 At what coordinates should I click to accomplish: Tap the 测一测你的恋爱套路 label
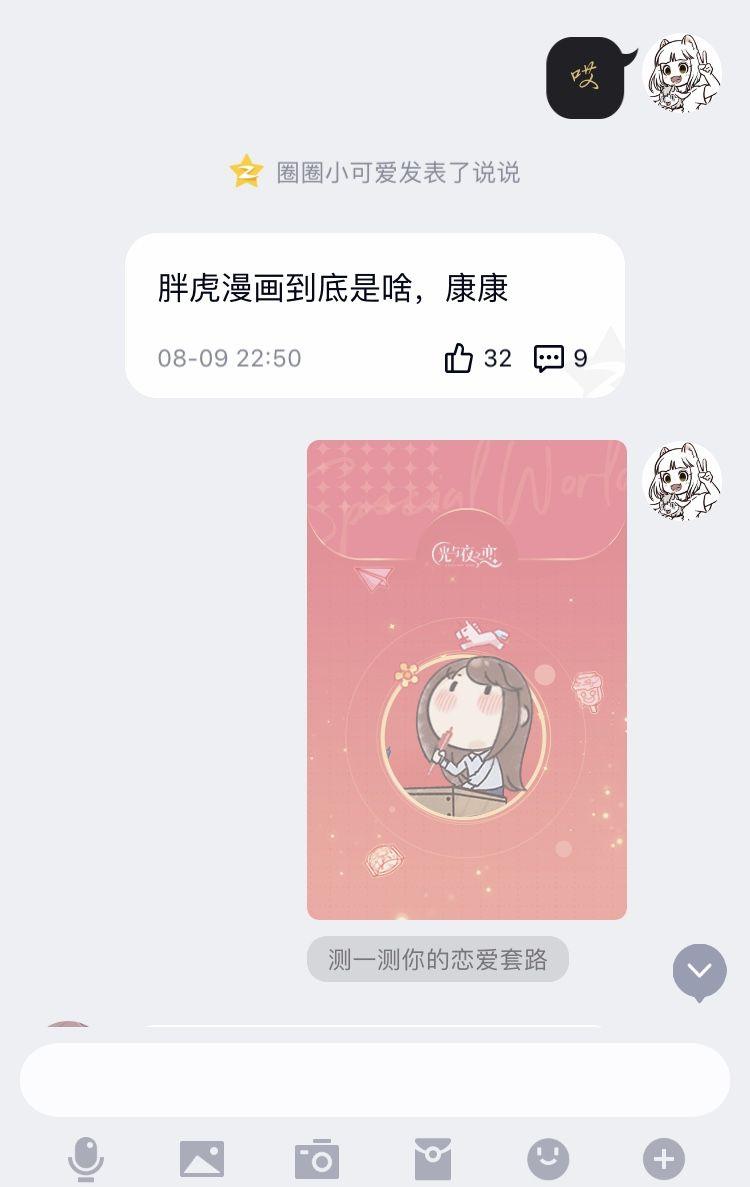click(438, 960)
